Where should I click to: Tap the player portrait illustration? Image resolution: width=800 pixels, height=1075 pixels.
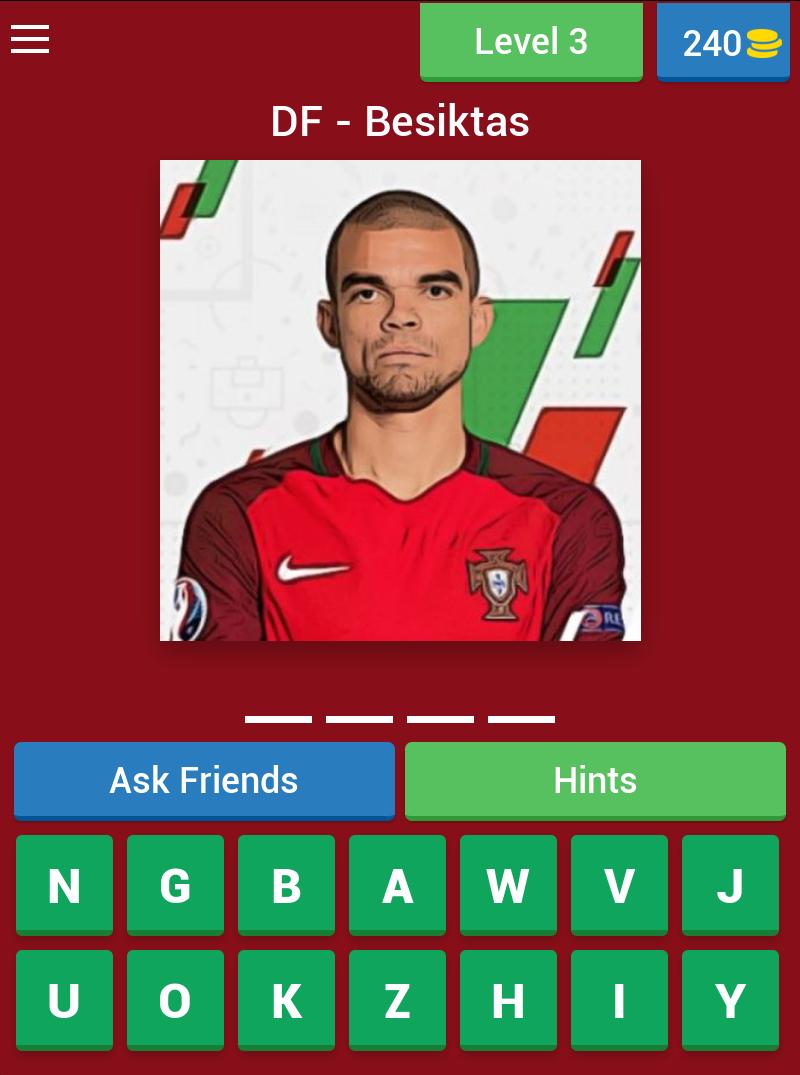click(400, 400)
